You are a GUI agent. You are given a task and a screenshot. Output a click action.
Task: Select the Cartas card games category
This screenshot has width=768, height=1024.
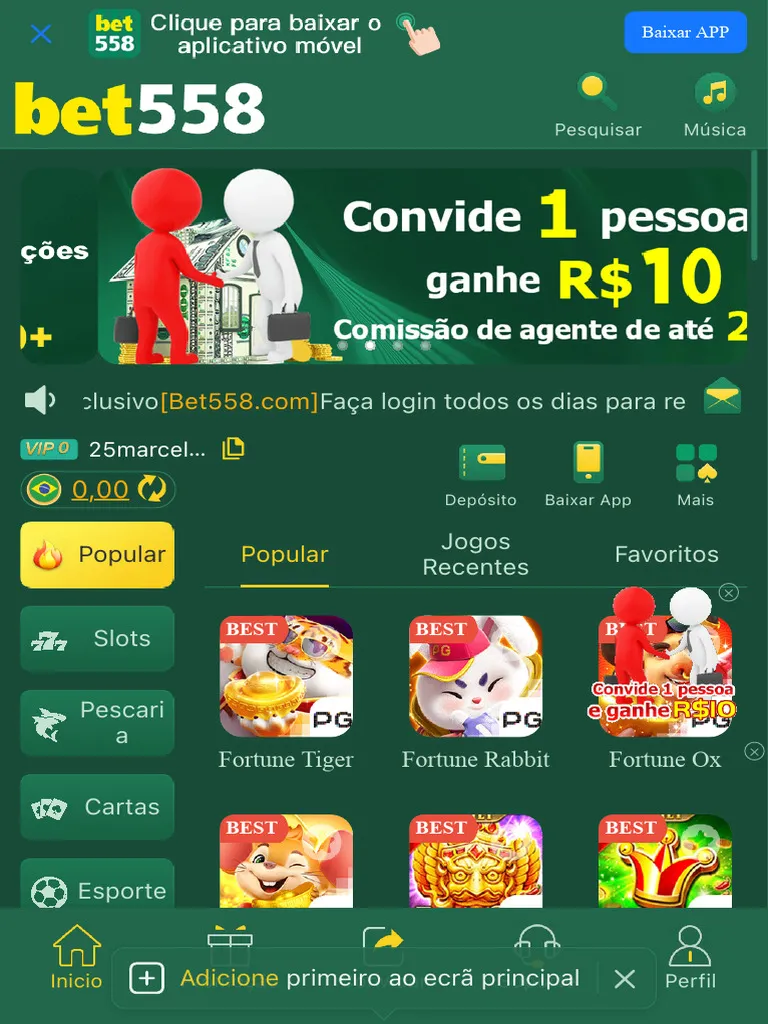tap(96, 806)
